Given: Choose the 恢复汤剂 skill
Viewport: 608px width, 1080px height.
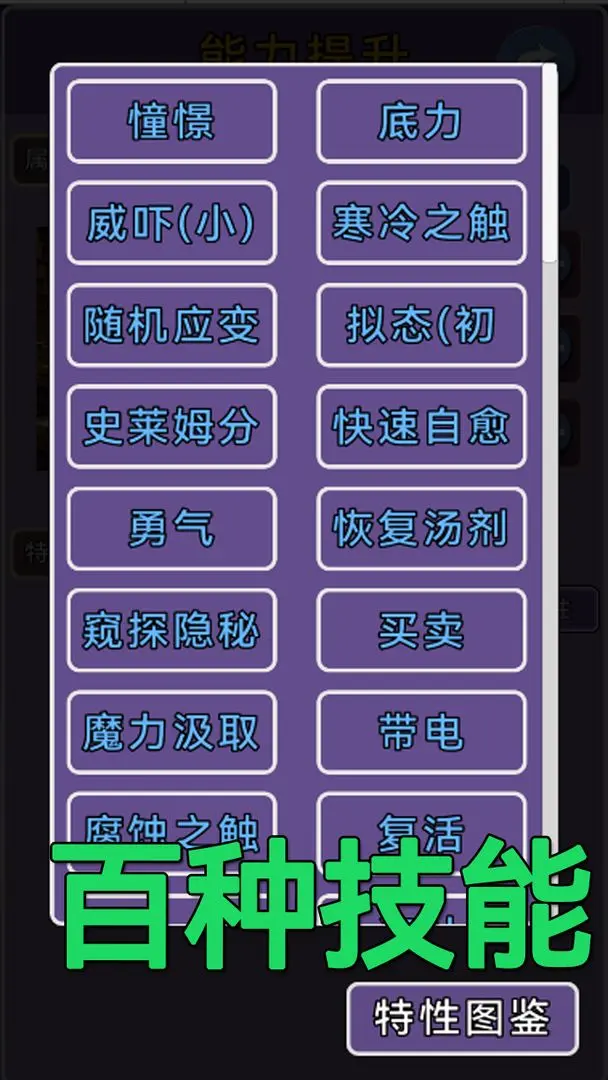Looking at the screenshot, I should click(x=421, y=528).
